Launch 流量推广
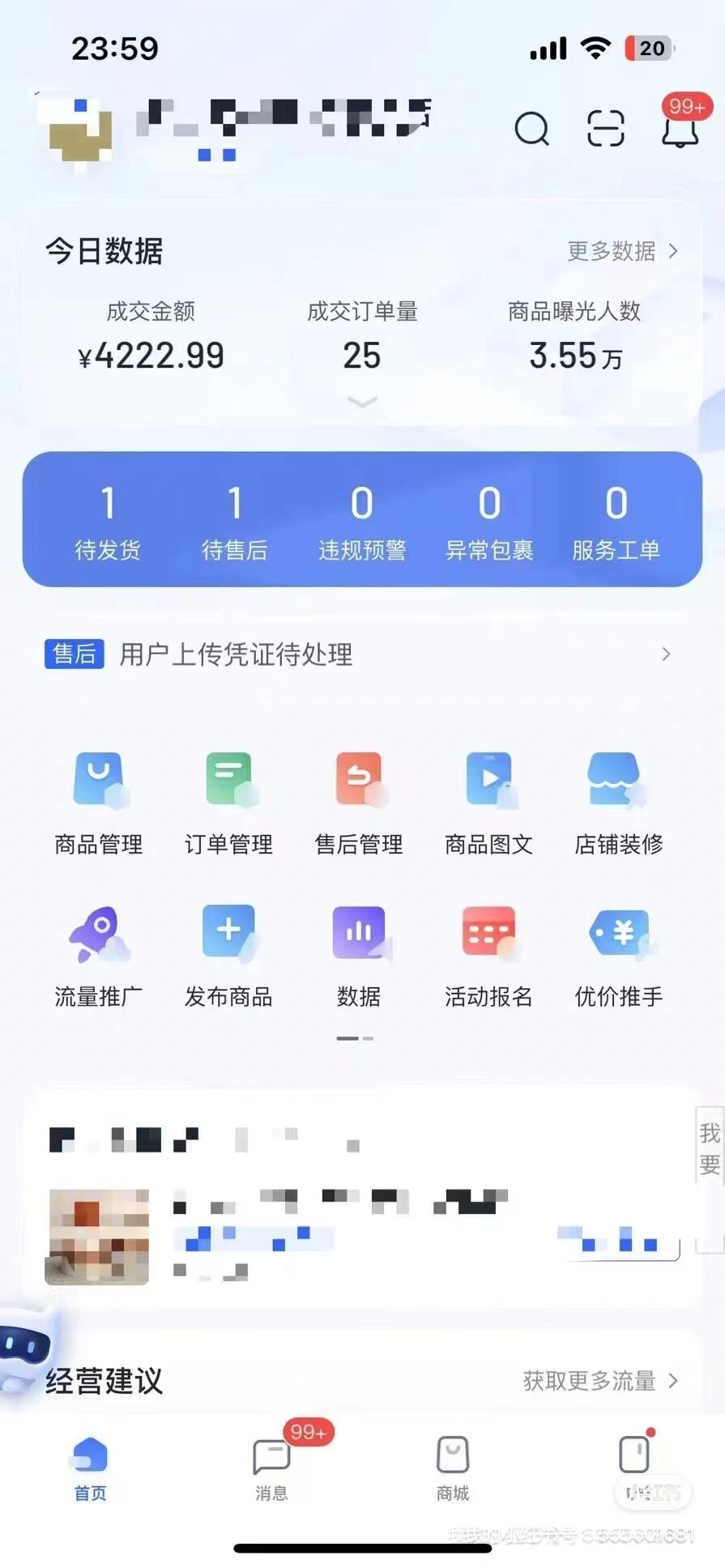This screenshot has height=1568, width=725. (x=99, y=955)
